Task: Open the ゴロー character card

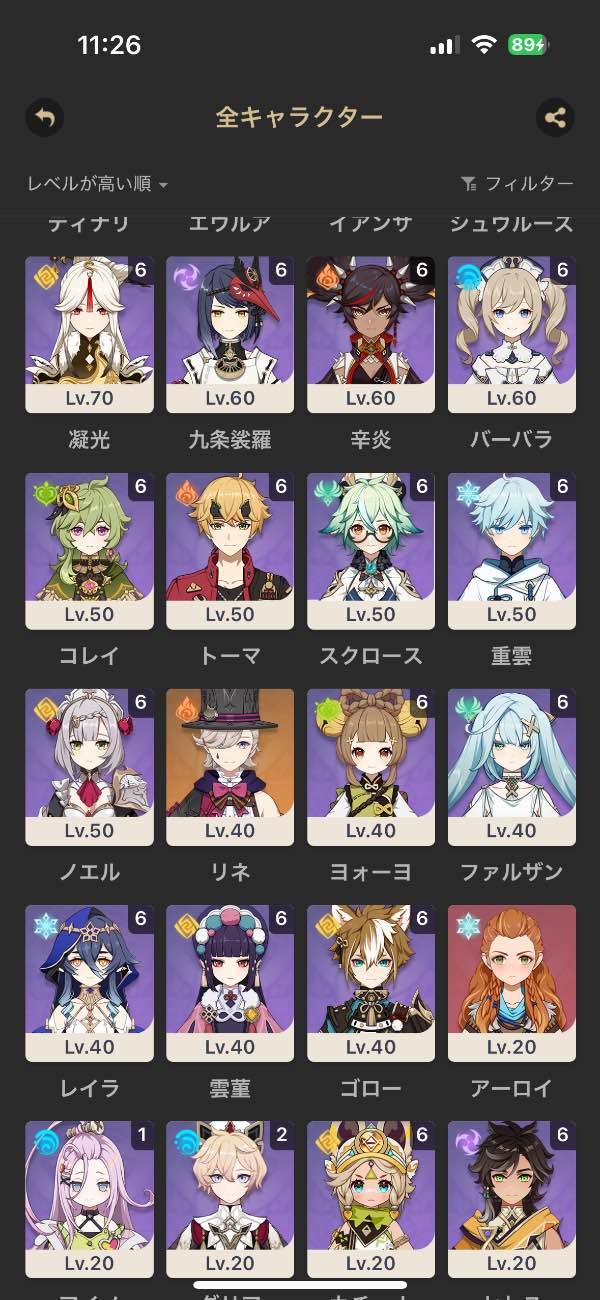Action: pos(371,983)
